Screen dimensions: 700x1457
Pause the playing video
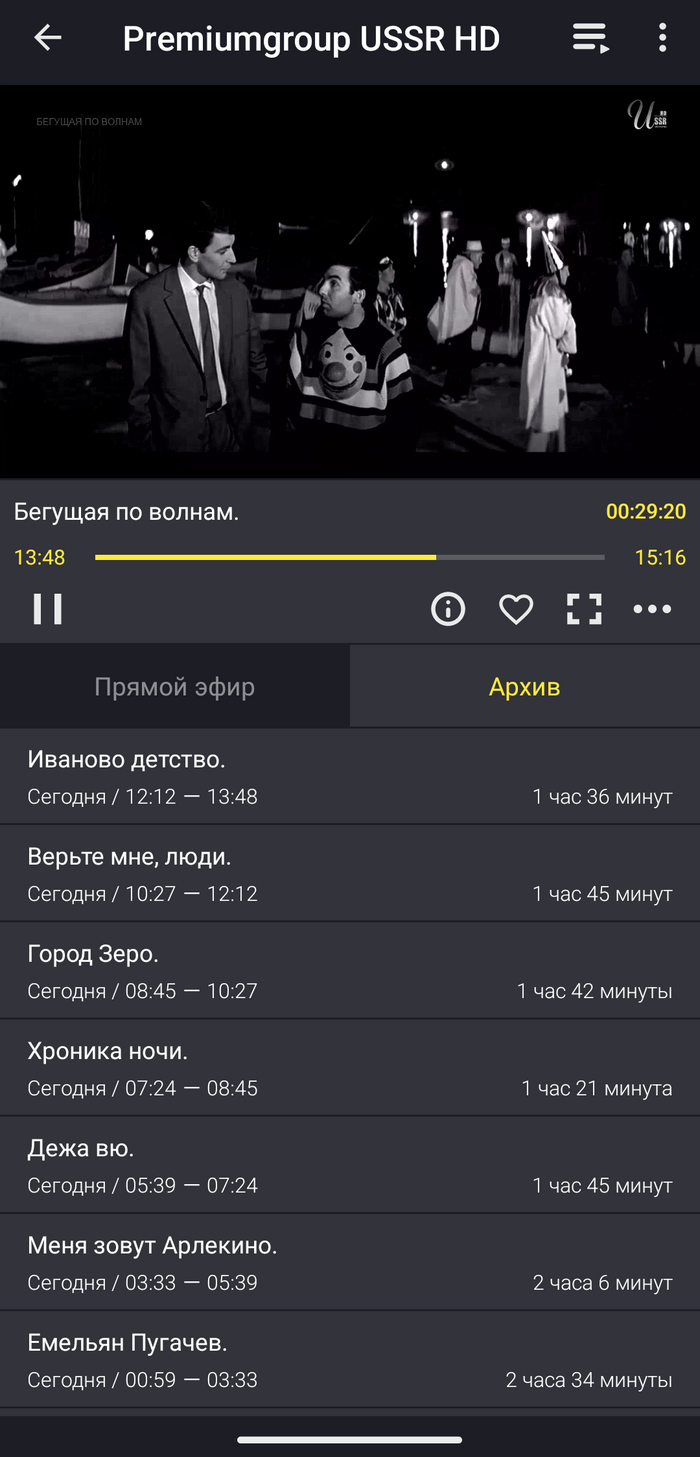click(x=47, y=609)
